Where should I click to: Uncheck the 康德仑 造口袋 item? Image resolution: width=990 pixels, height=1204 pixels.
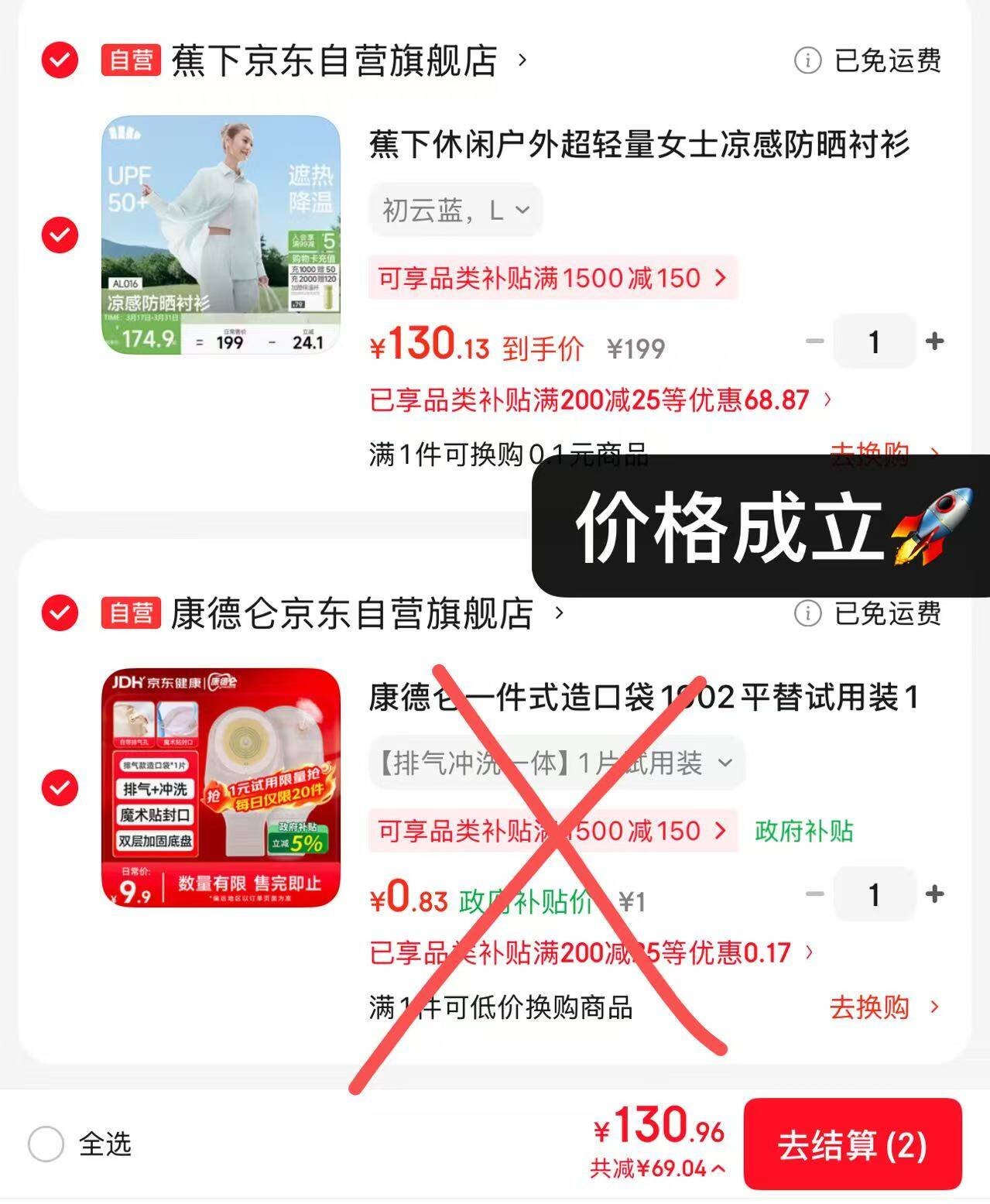60,788
